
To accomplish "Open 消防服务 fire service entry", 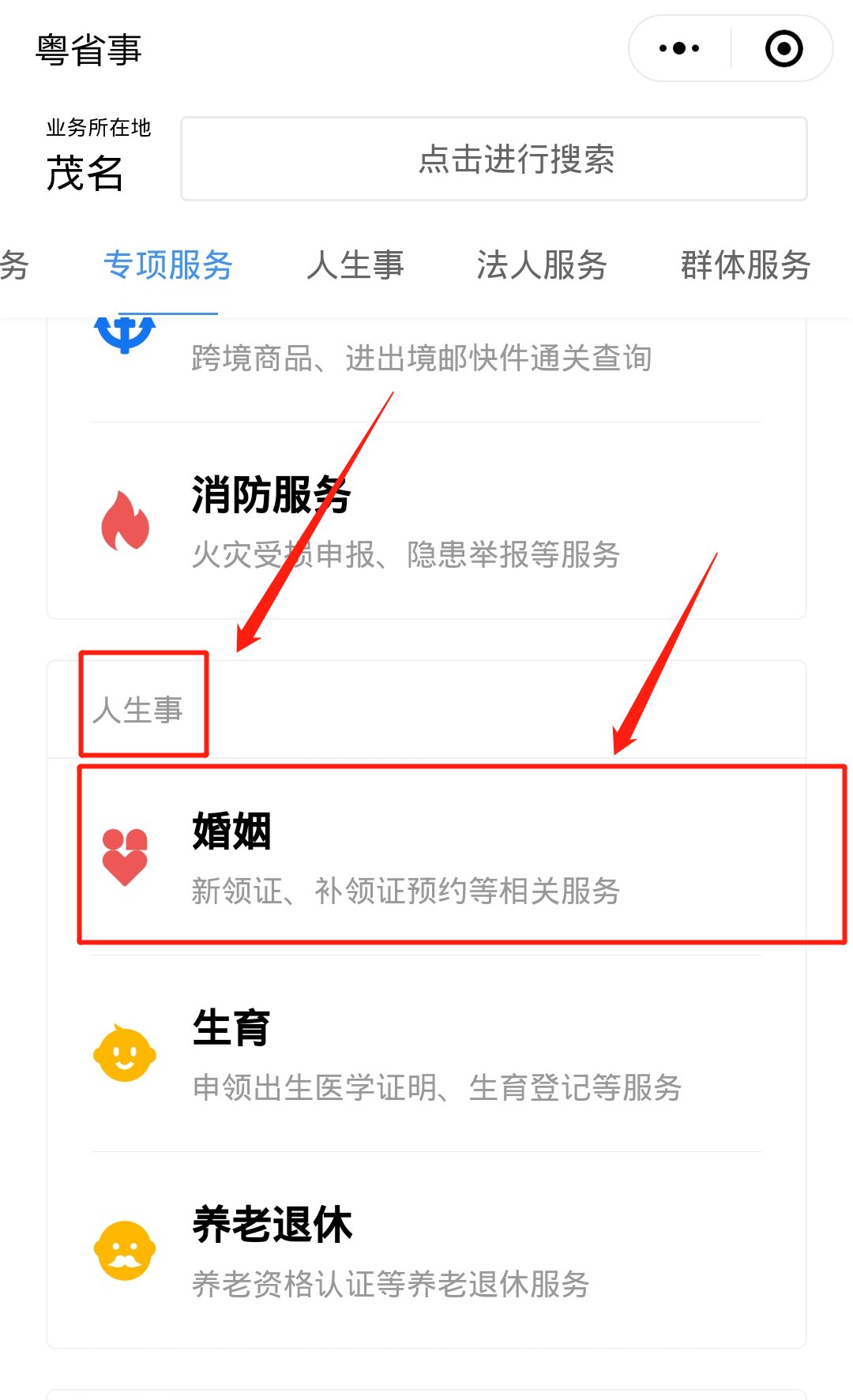I will [x=426, y=521].
